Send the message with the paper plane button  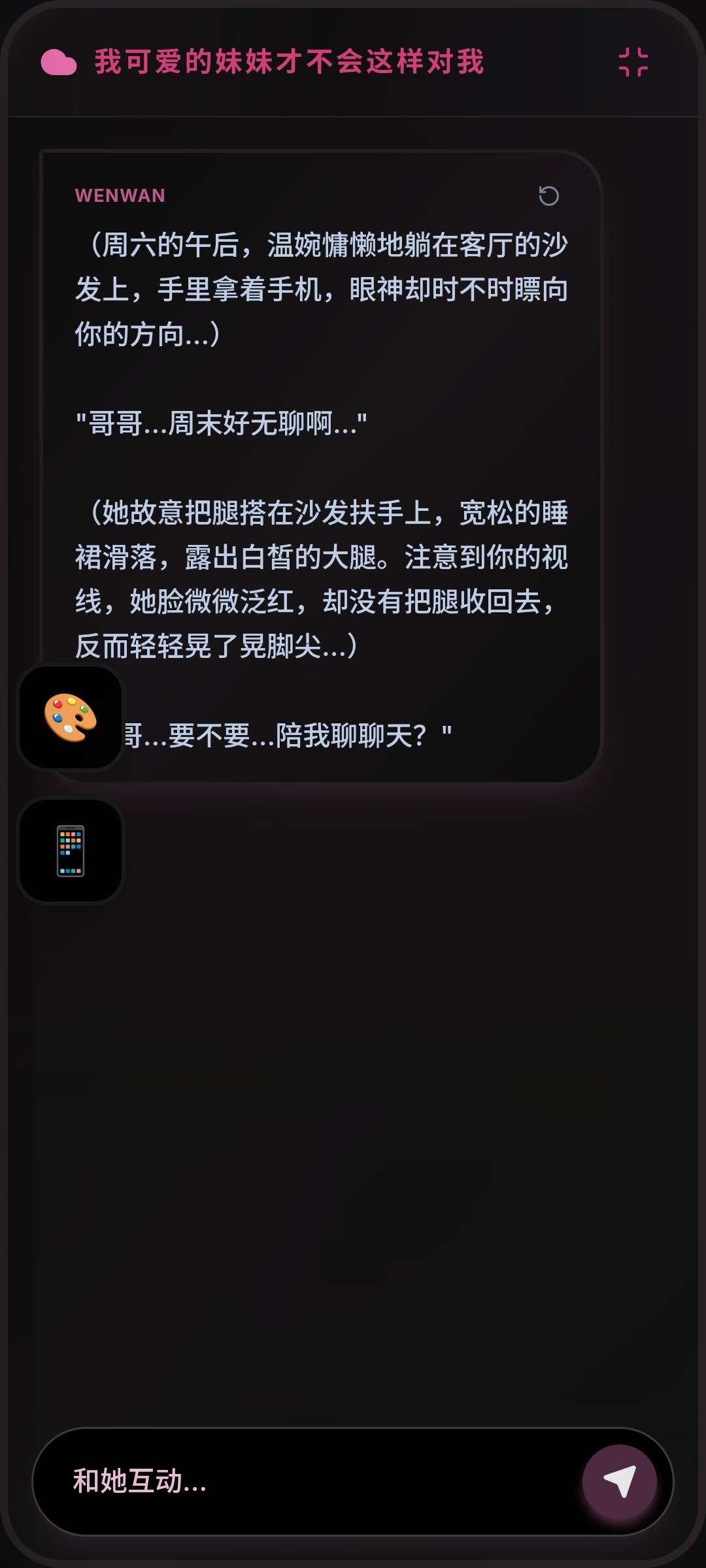(619, 1481)
